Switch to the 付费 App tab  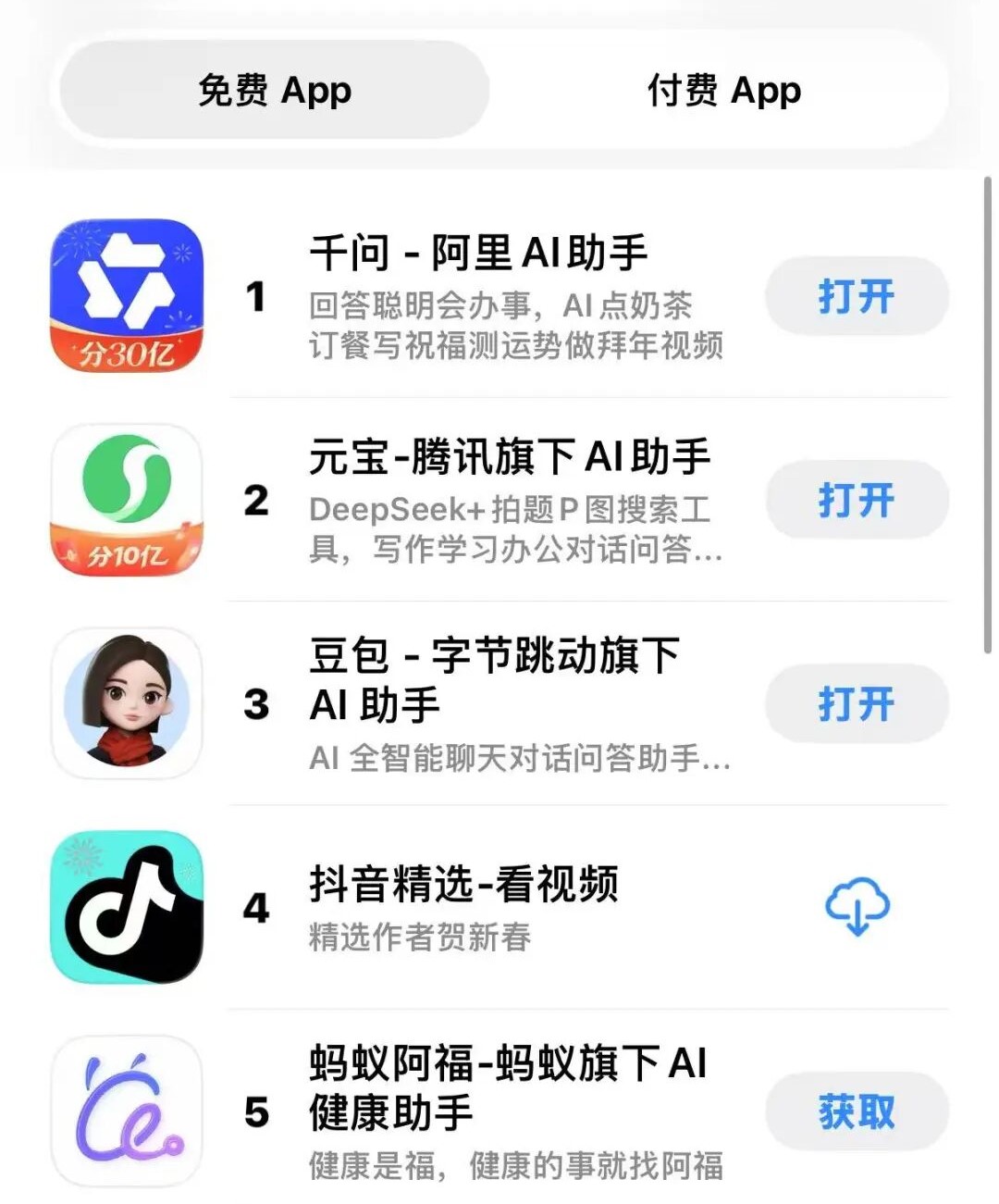pos(723,91)
